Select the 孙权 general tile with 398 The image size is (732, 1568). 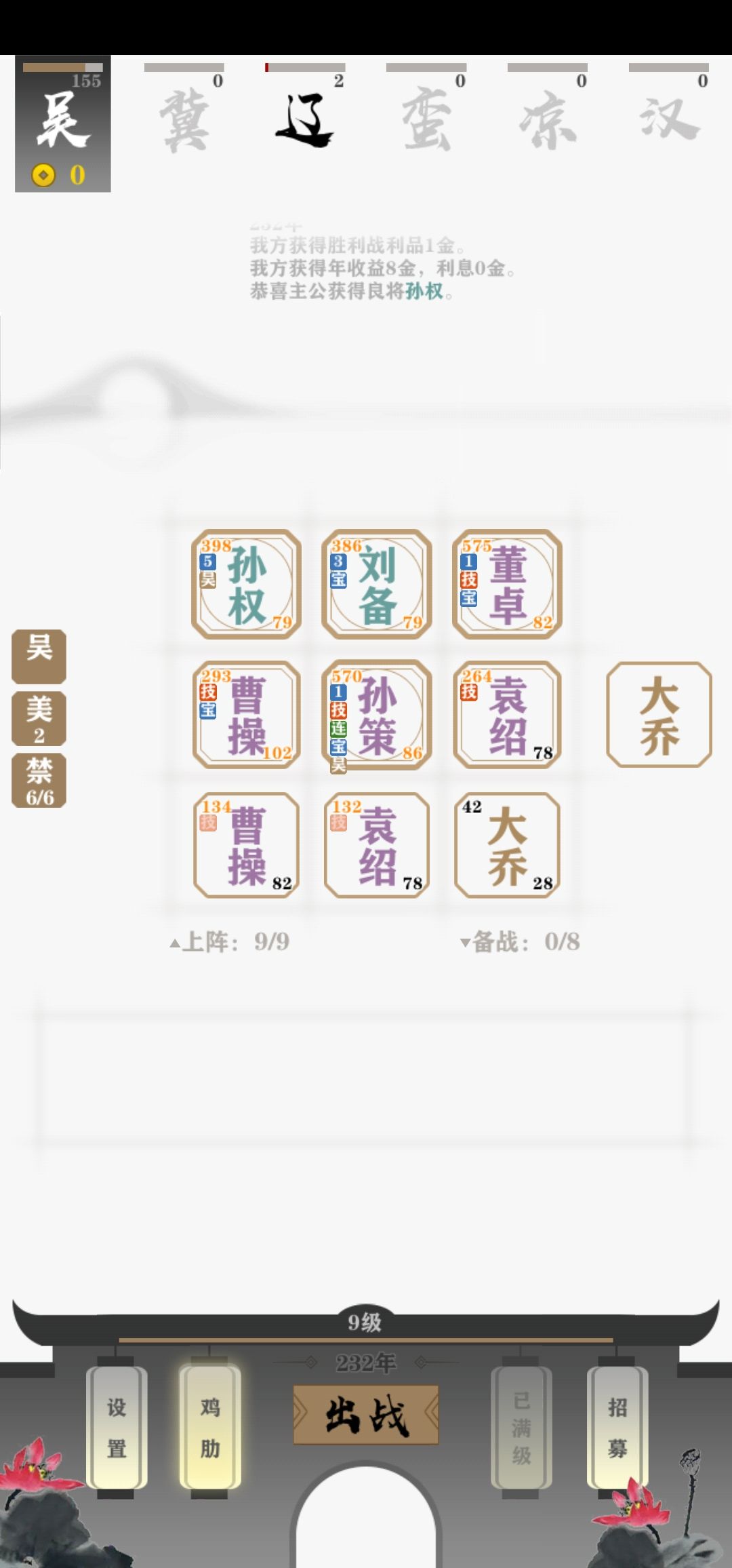[246, 584]
